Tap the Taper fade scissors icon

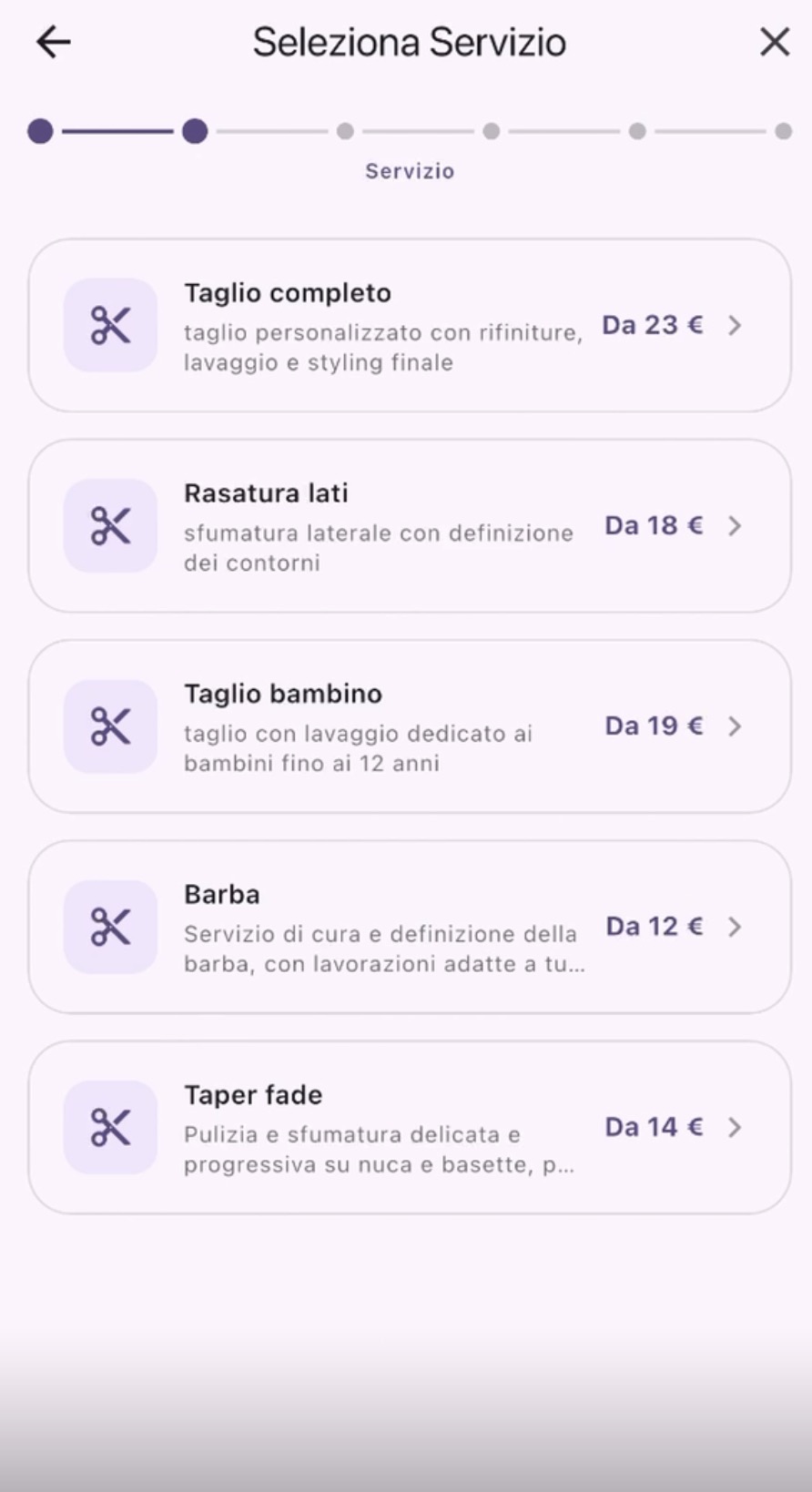tap(109, 1127)
